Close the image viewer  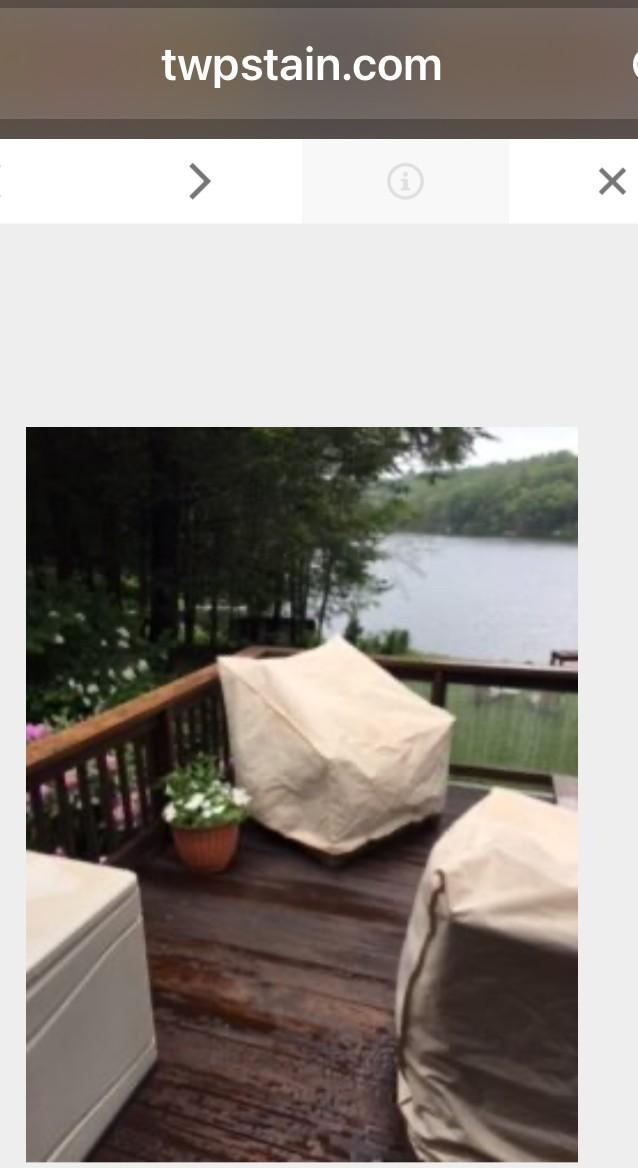point(612,182)
